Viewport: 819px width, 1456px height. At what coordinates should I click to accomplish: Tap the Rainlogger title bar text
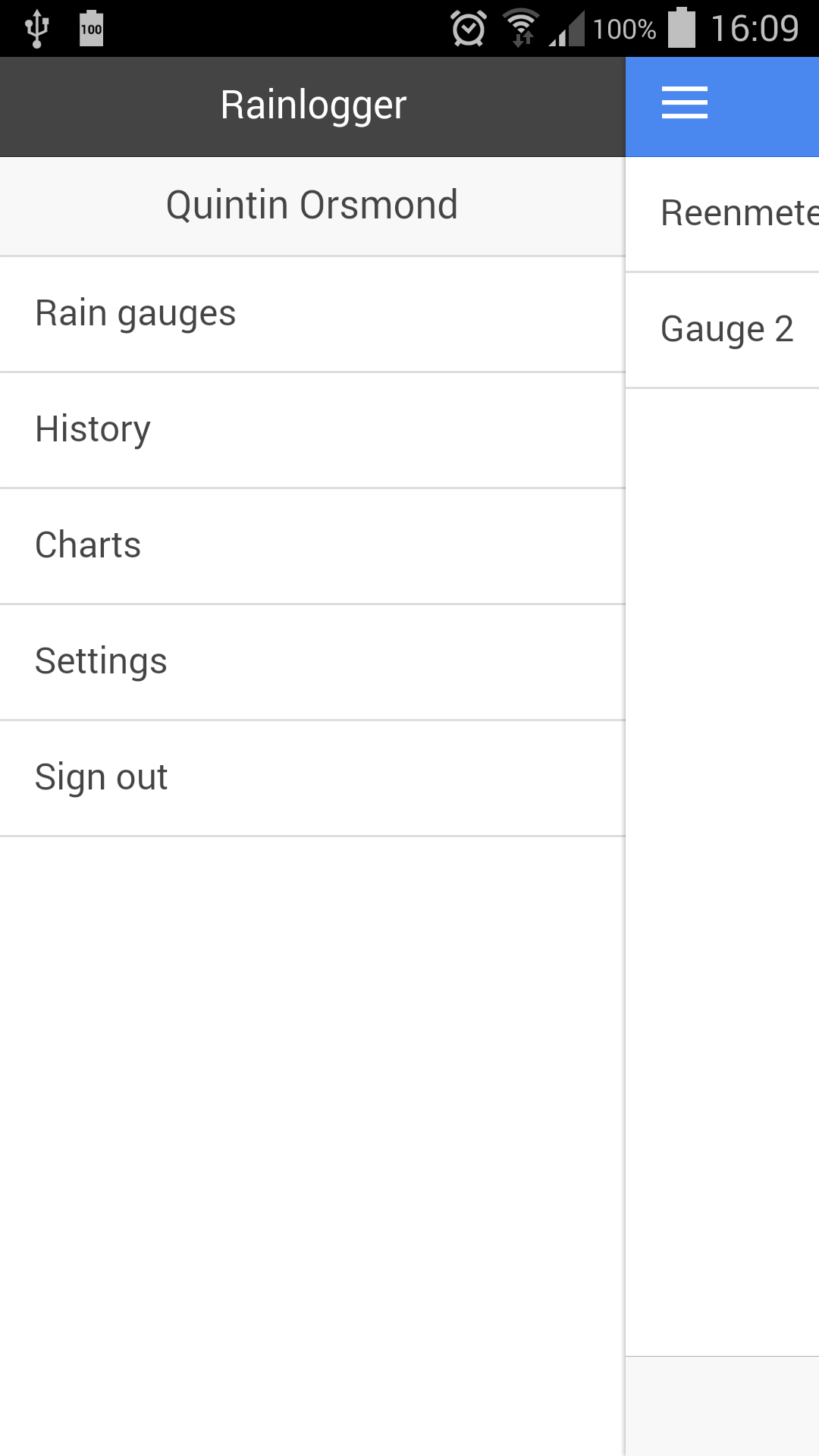coord(312,105)
